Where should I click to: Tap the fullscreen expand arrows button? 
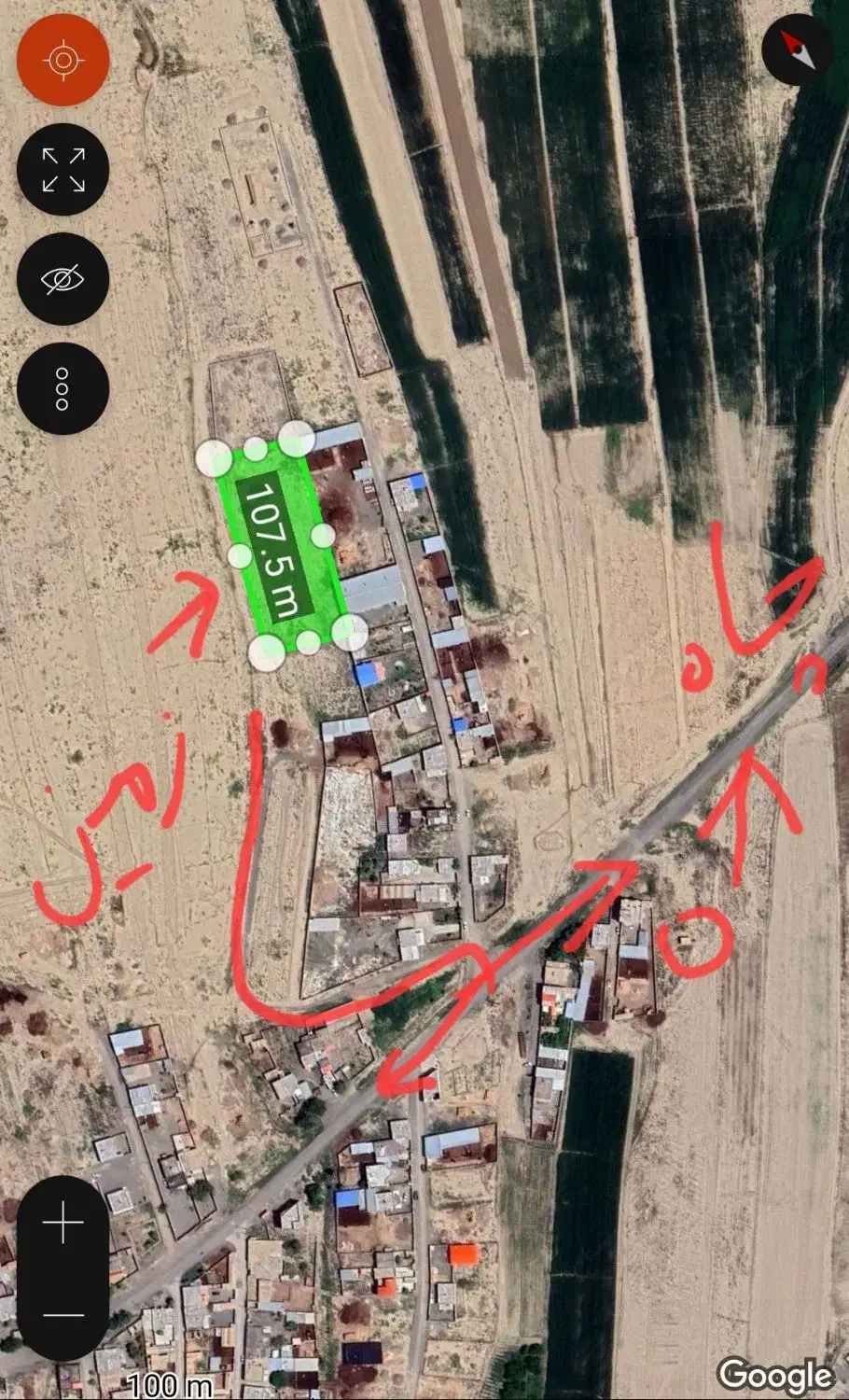[x=63, y=170]
